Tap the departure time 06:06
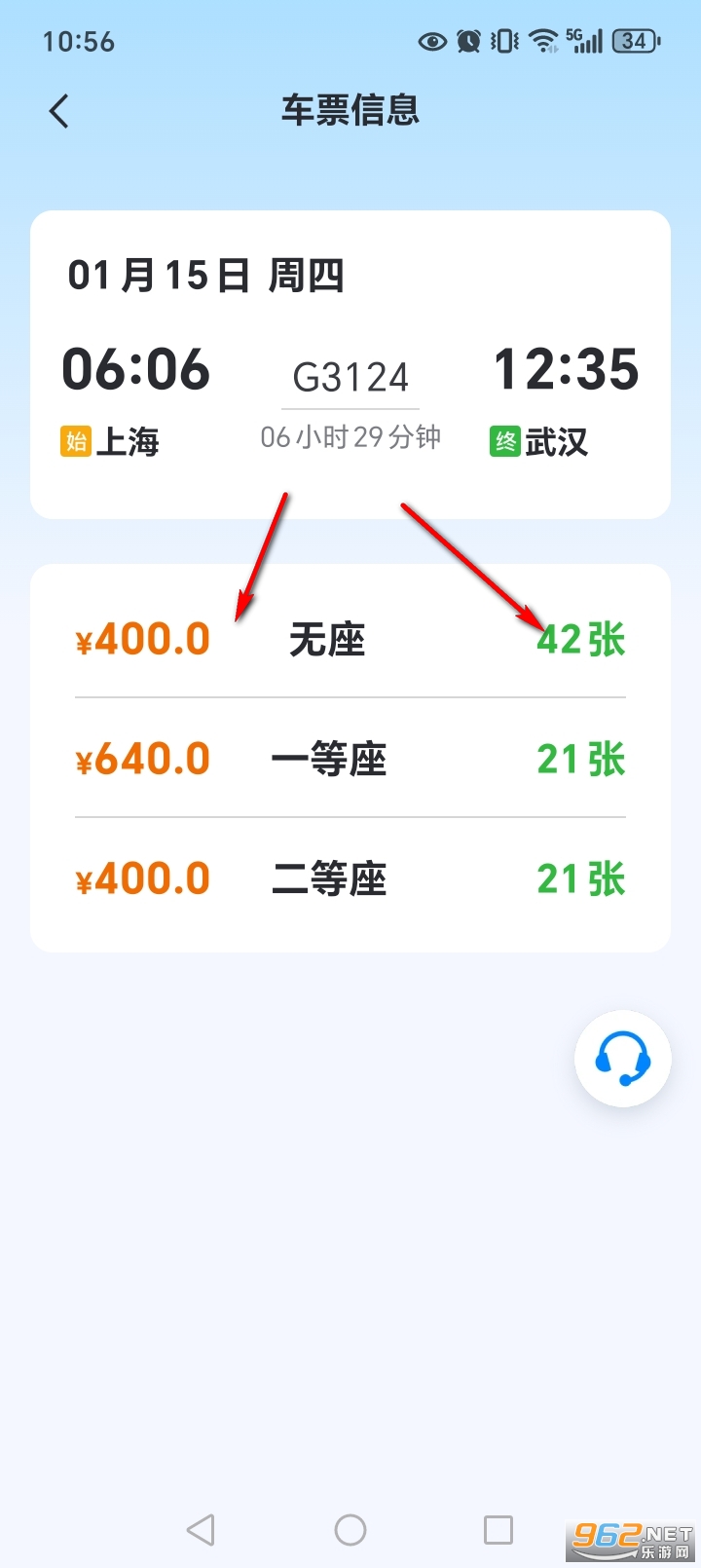 pos(135,368)
